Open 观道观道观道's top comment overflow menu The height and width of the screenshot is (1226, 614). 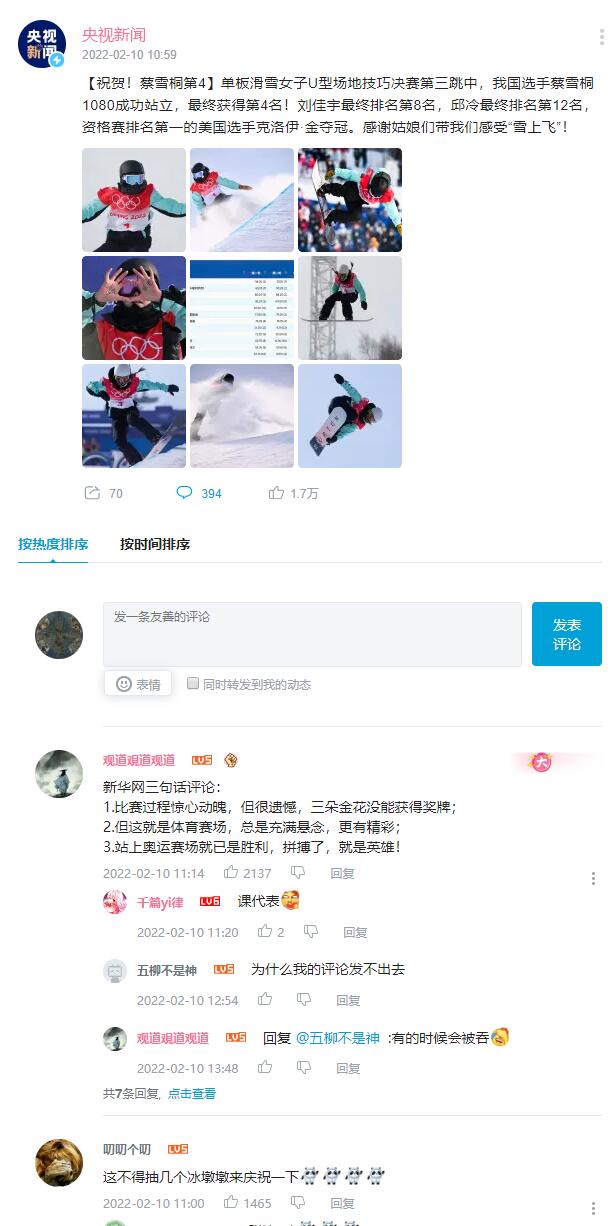[593, 879]
